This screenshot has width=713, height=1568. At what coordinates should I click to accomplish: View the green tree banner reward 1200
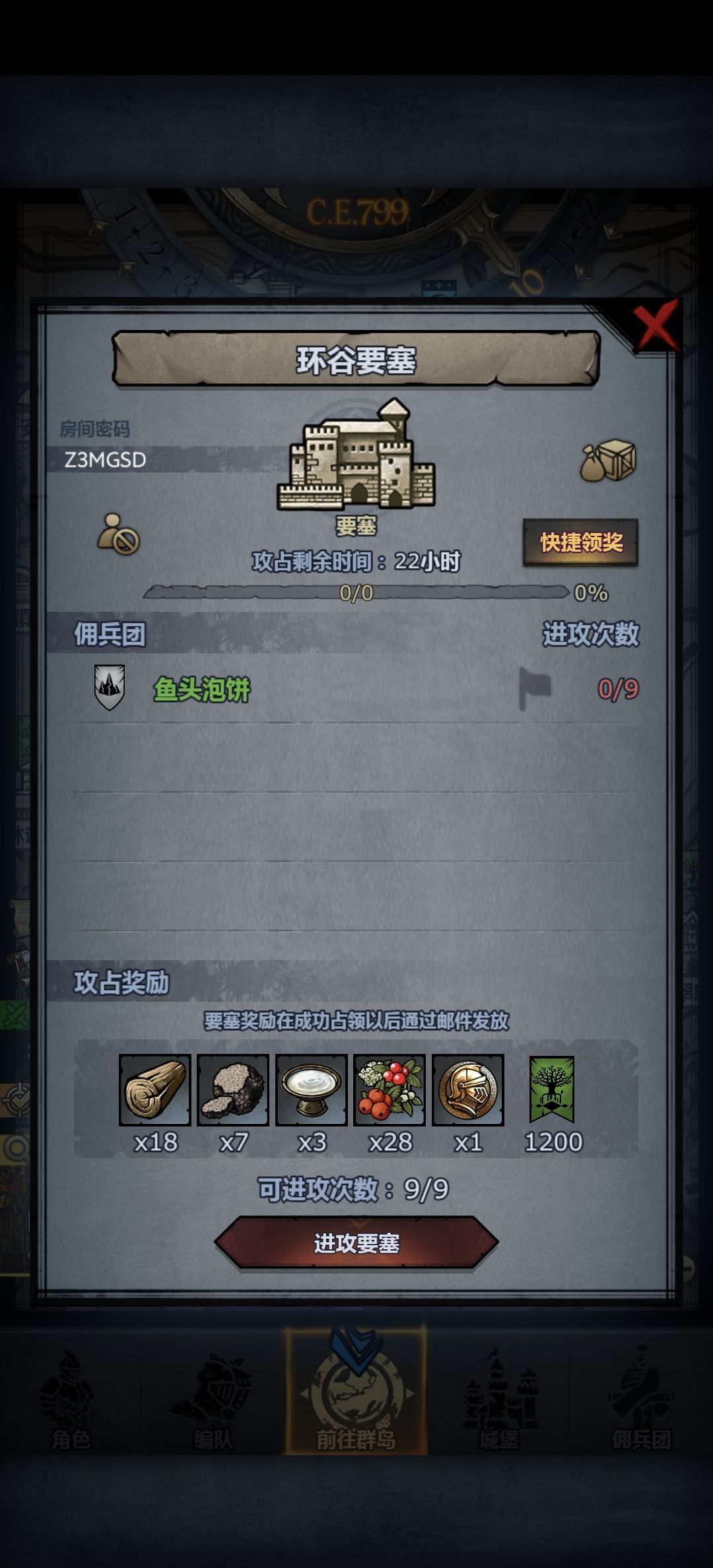click(x=552, y=1090)
